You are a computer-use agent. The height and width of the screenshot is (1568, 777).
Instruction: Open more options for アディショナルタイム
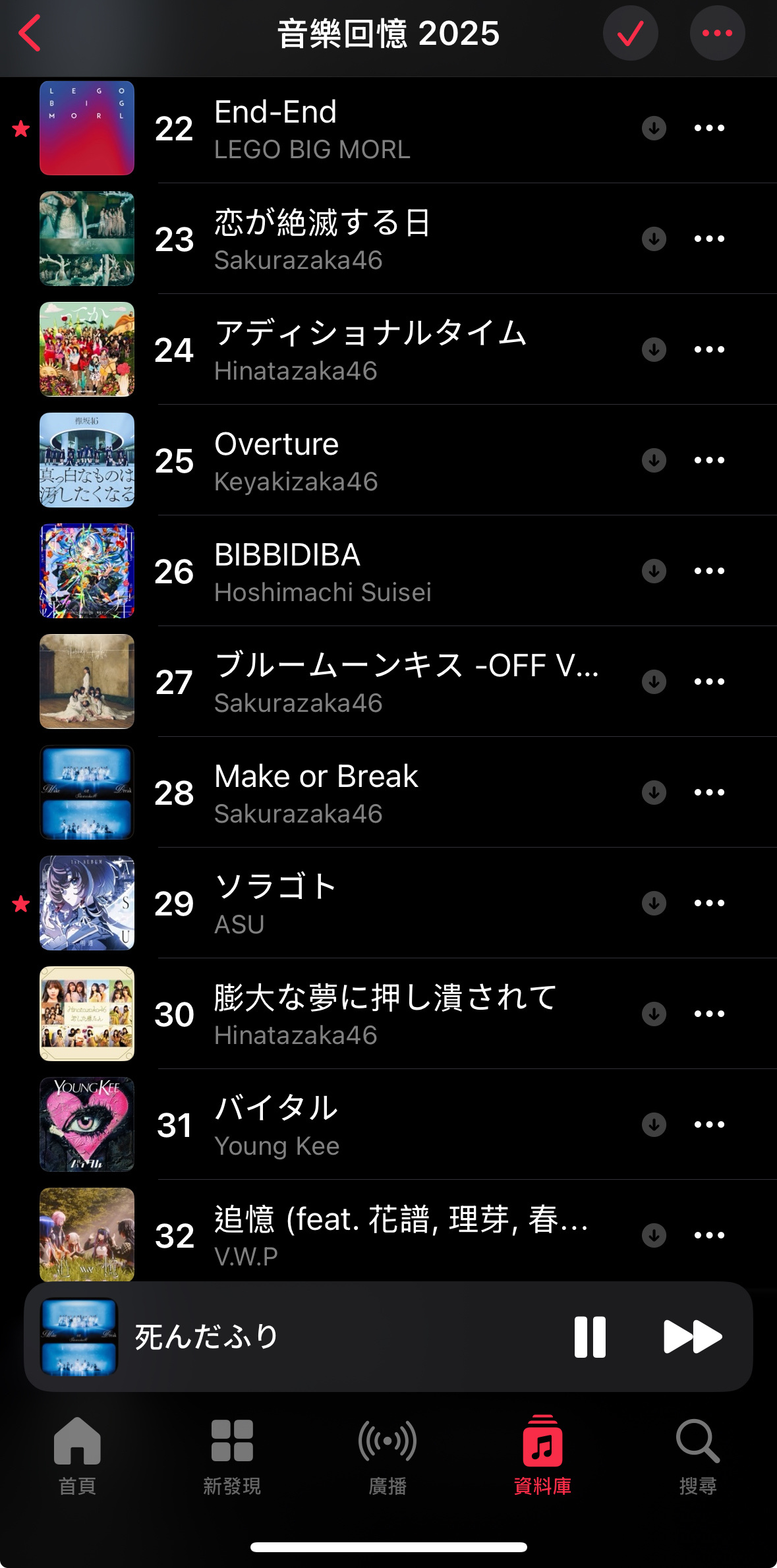[x=709, y=349]
